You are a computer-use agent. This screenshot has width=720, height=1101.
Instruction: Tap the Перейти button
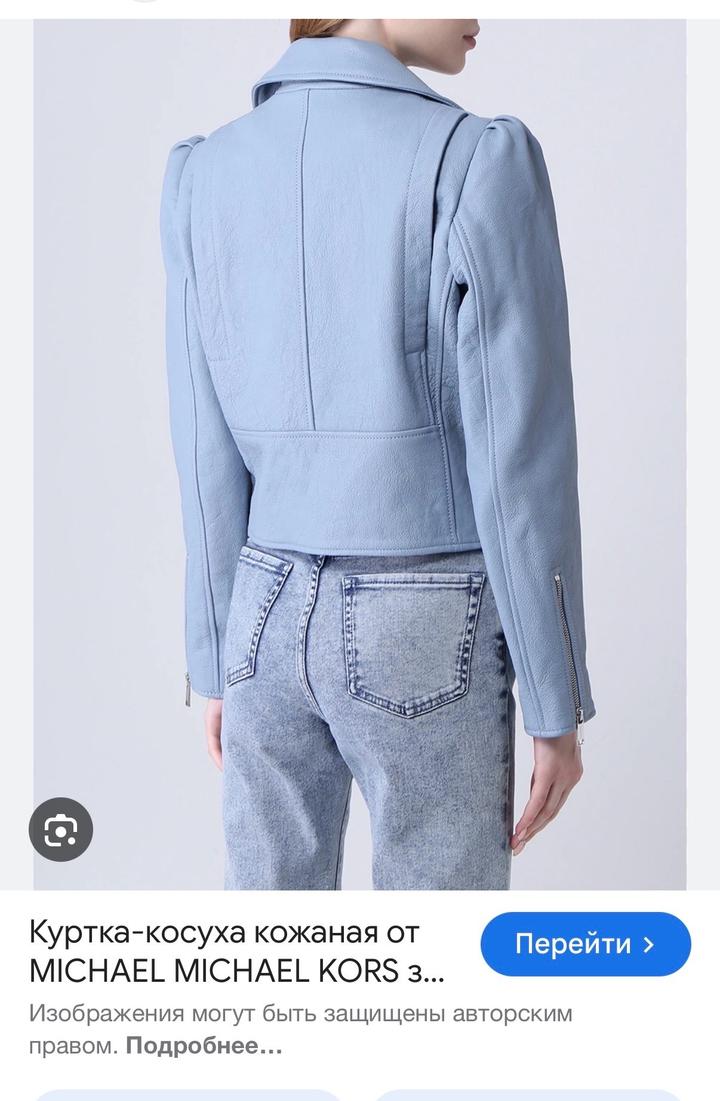coord(585,944)
